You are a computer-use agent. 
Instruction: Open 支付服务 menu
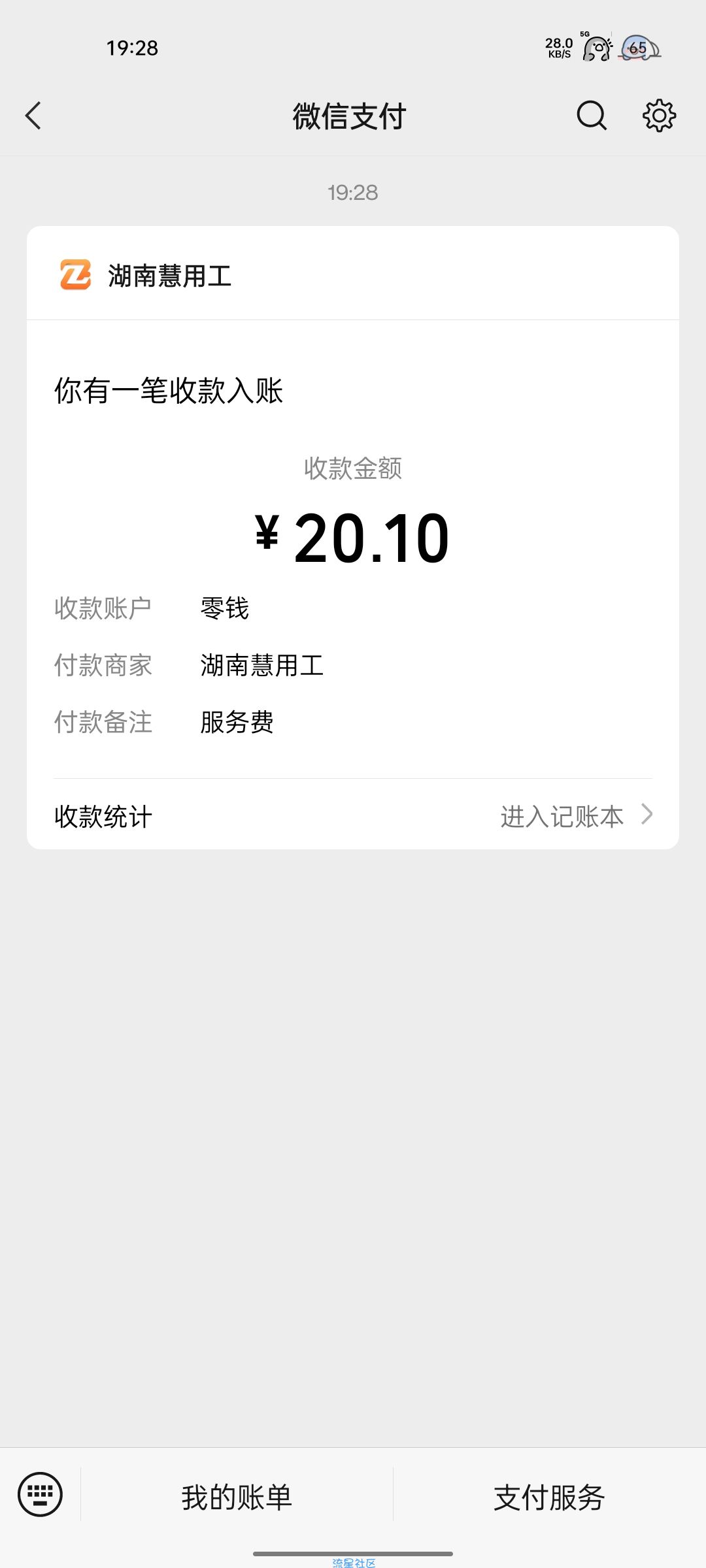pyautogui.click(x=549, y=1497)
